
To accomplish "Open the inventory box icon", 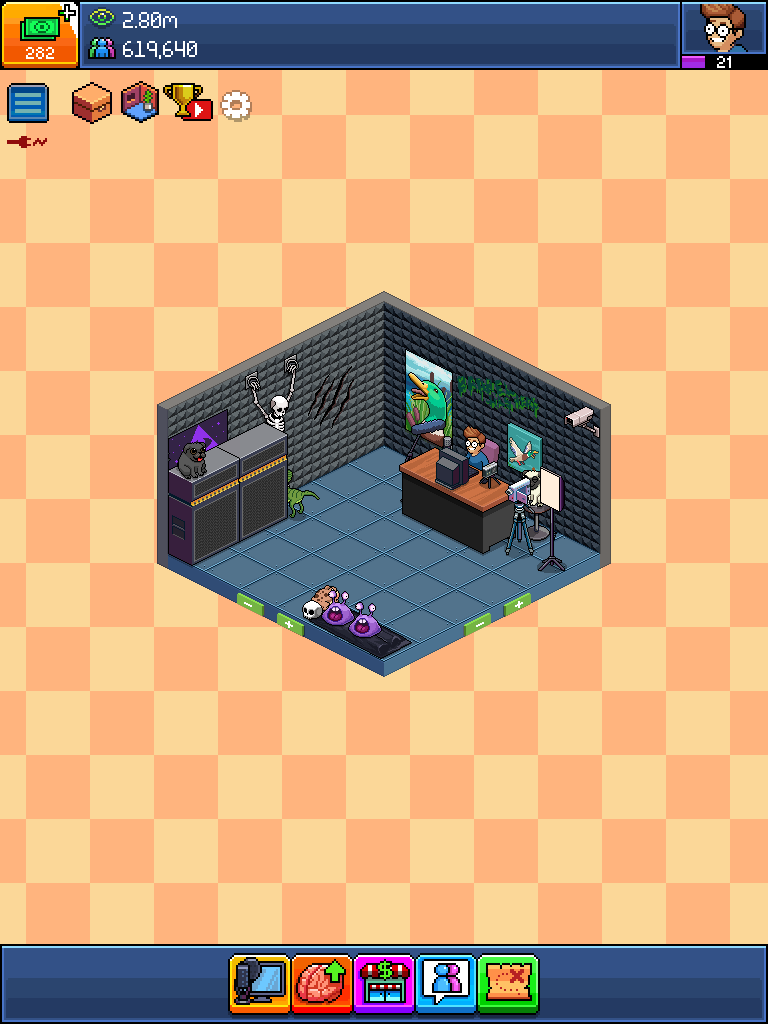I will [91, 102].
